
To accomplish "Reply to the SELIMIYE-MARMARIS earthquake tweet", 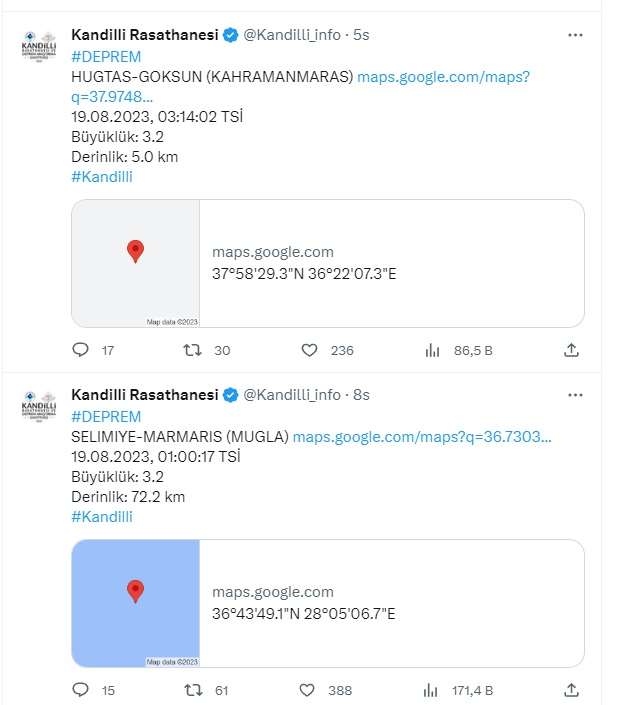I will tap(82, 690).
